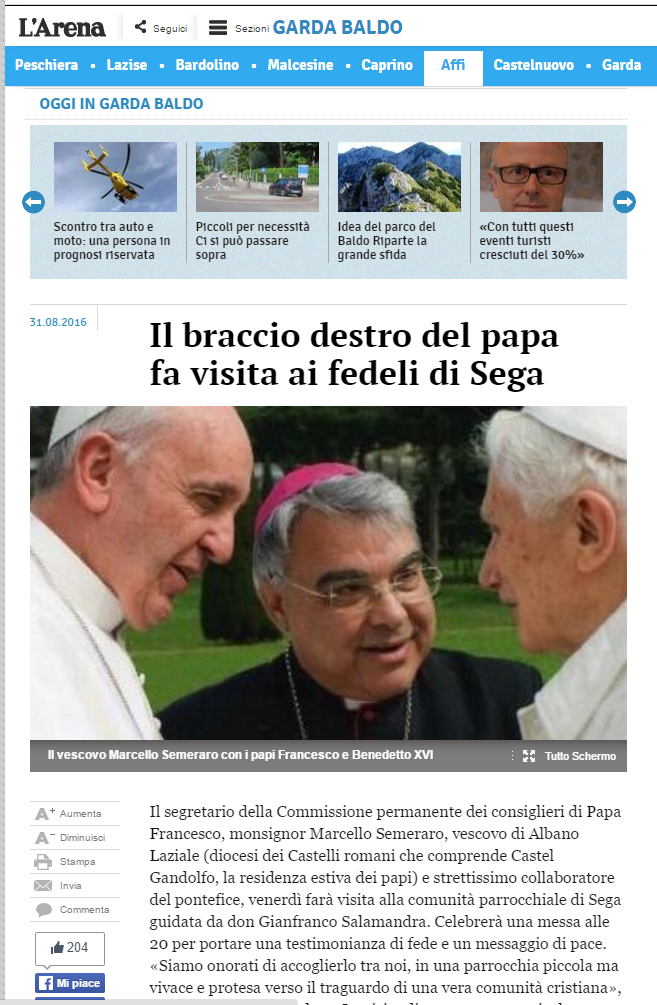Like the article with Mi piace

(x=69, y=984)
